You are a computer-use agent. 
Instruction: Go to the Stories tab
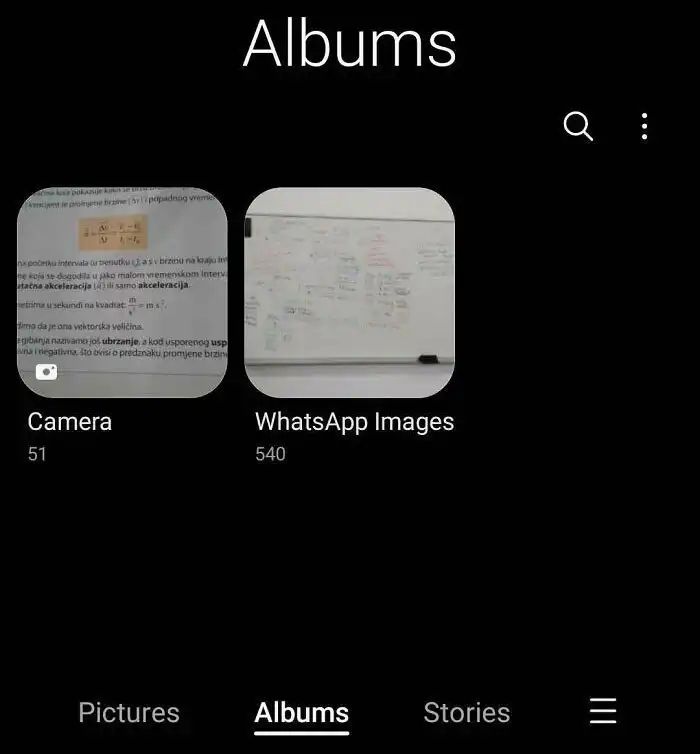click(x=466, y=712)
